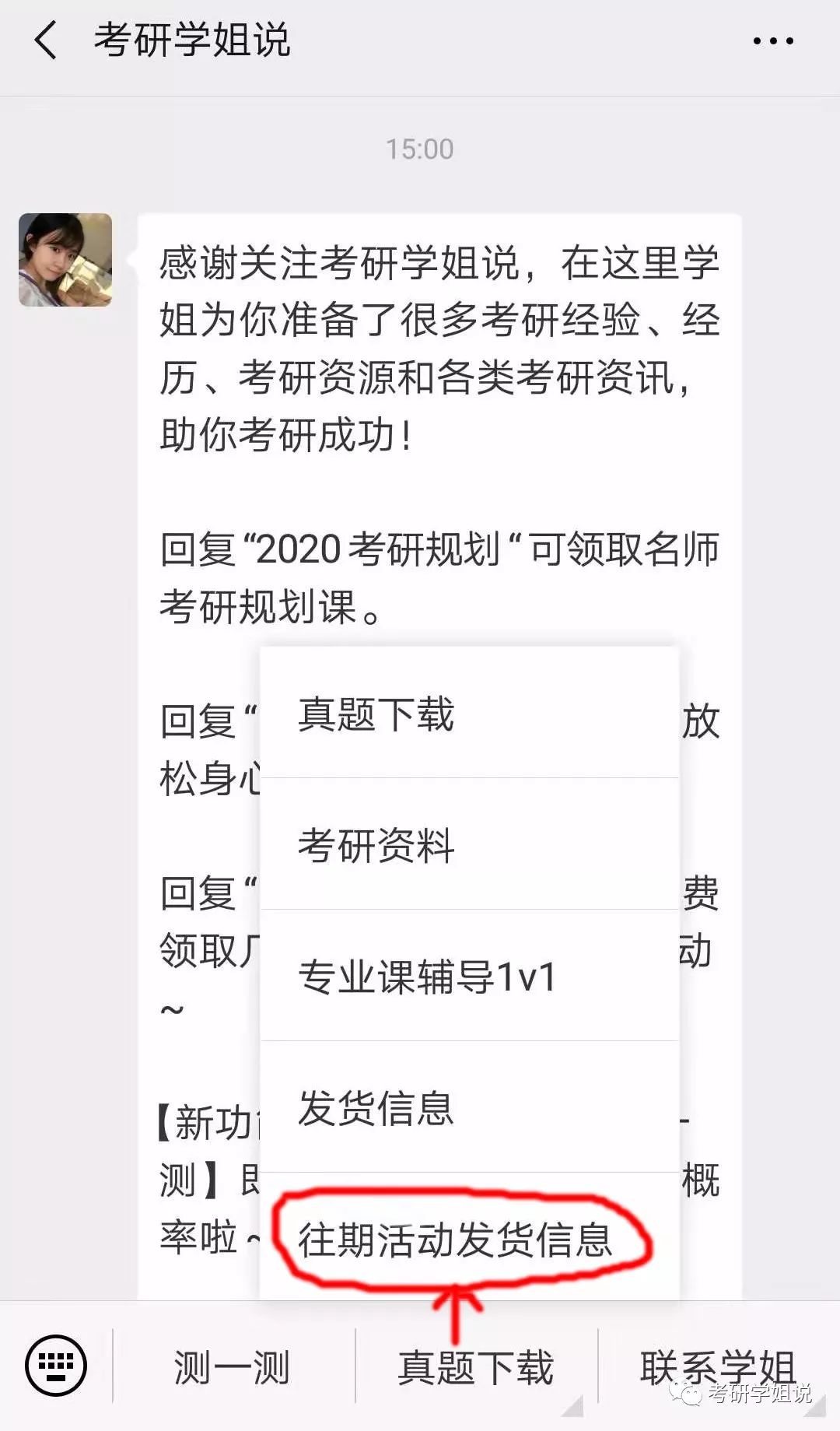This screenshot has width=840, height=1431.
Task: Open 发货信息 menu entry
Action: point(469,1107)
